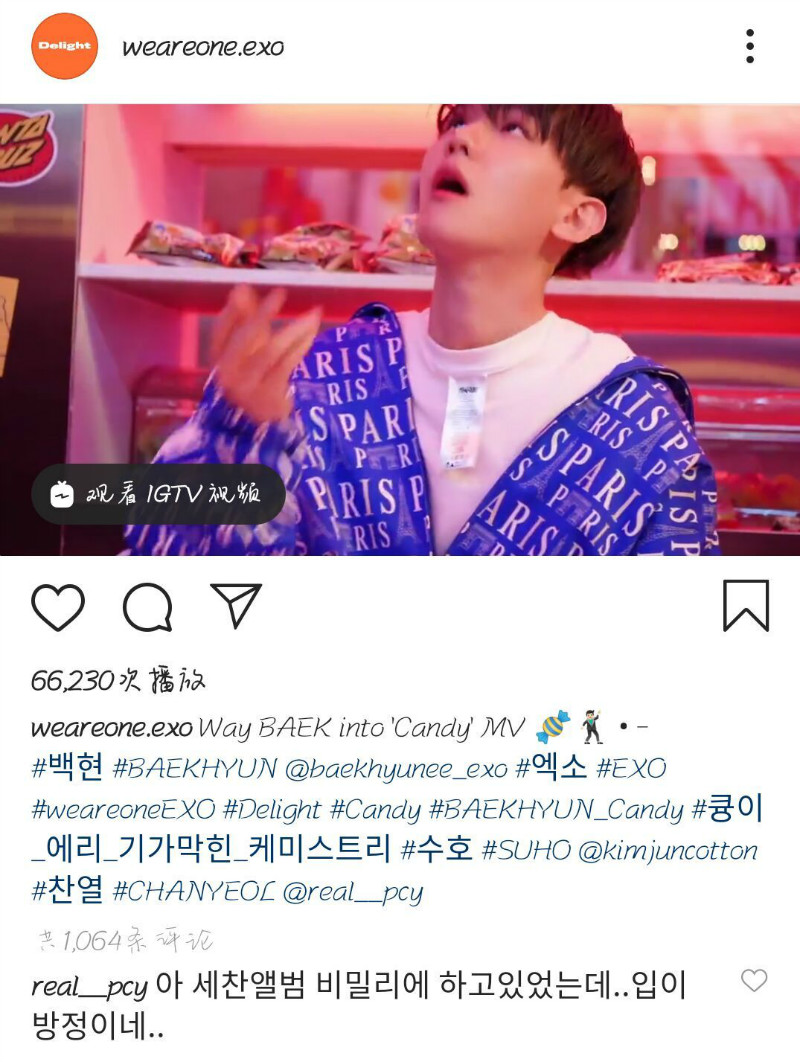
Task: Open the #SUHO hashtag
Action: click(525, 851)
